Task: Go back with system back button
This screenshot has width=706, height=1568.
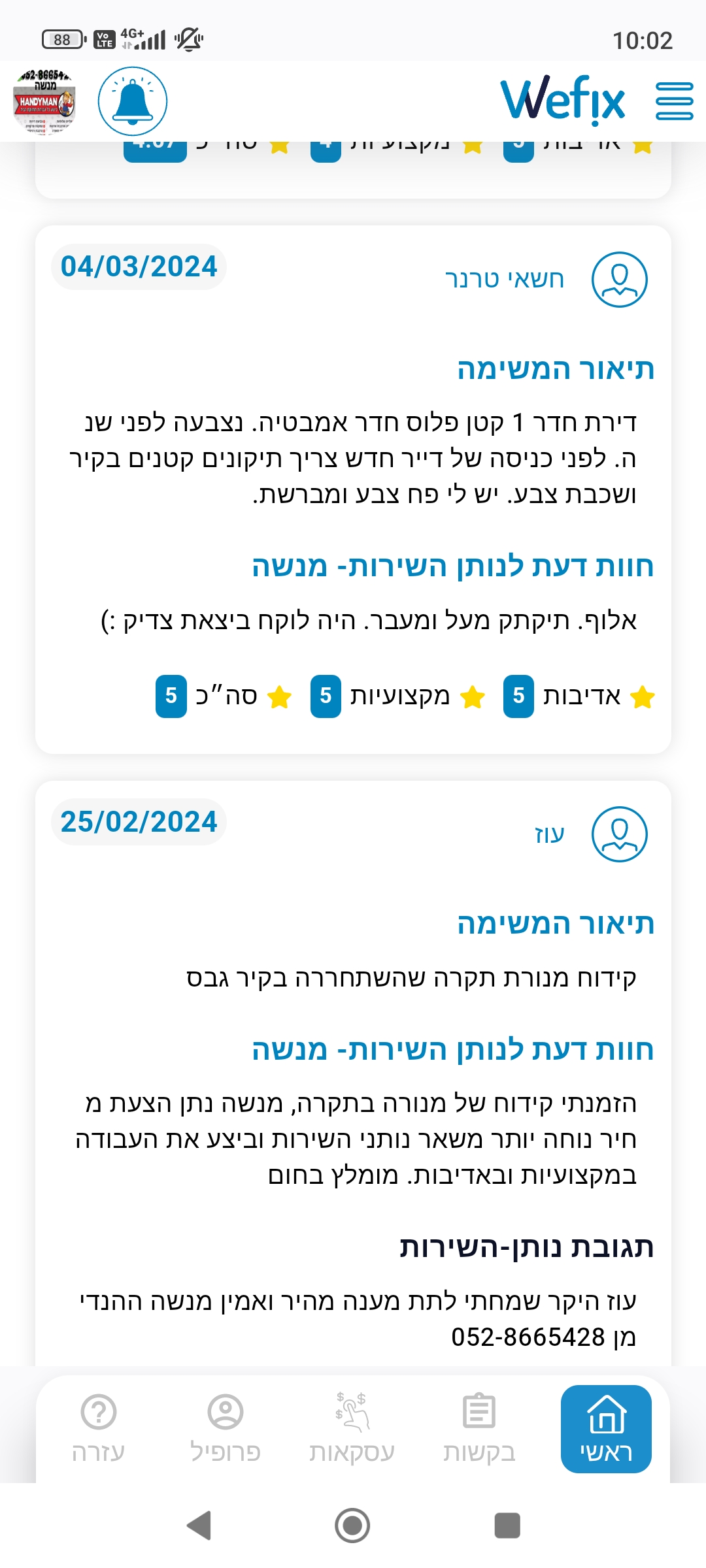Action: [199, 1526]
